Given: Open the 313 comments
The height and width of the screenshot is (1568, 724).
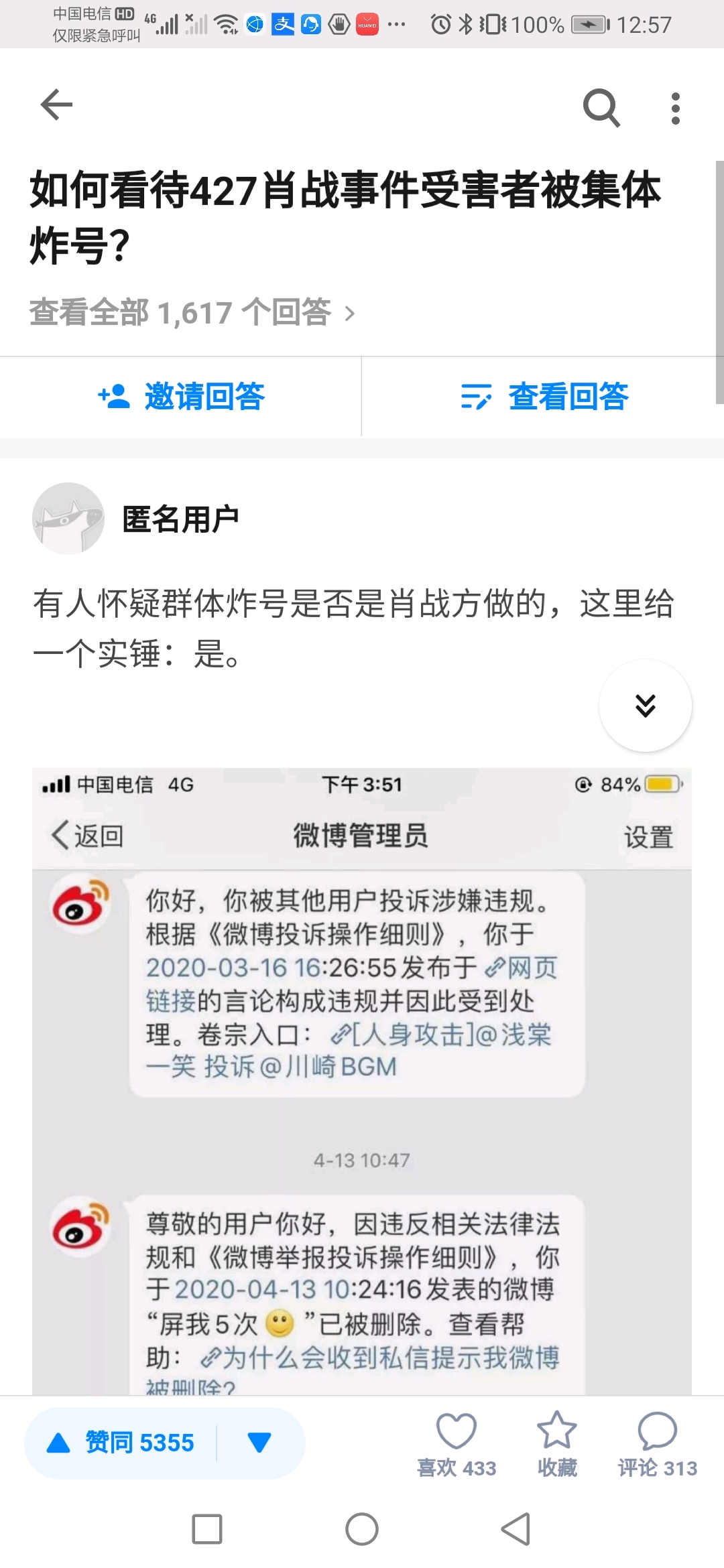Looking at the screenshot, I should pyautogui.click(x=657, y=1443).
